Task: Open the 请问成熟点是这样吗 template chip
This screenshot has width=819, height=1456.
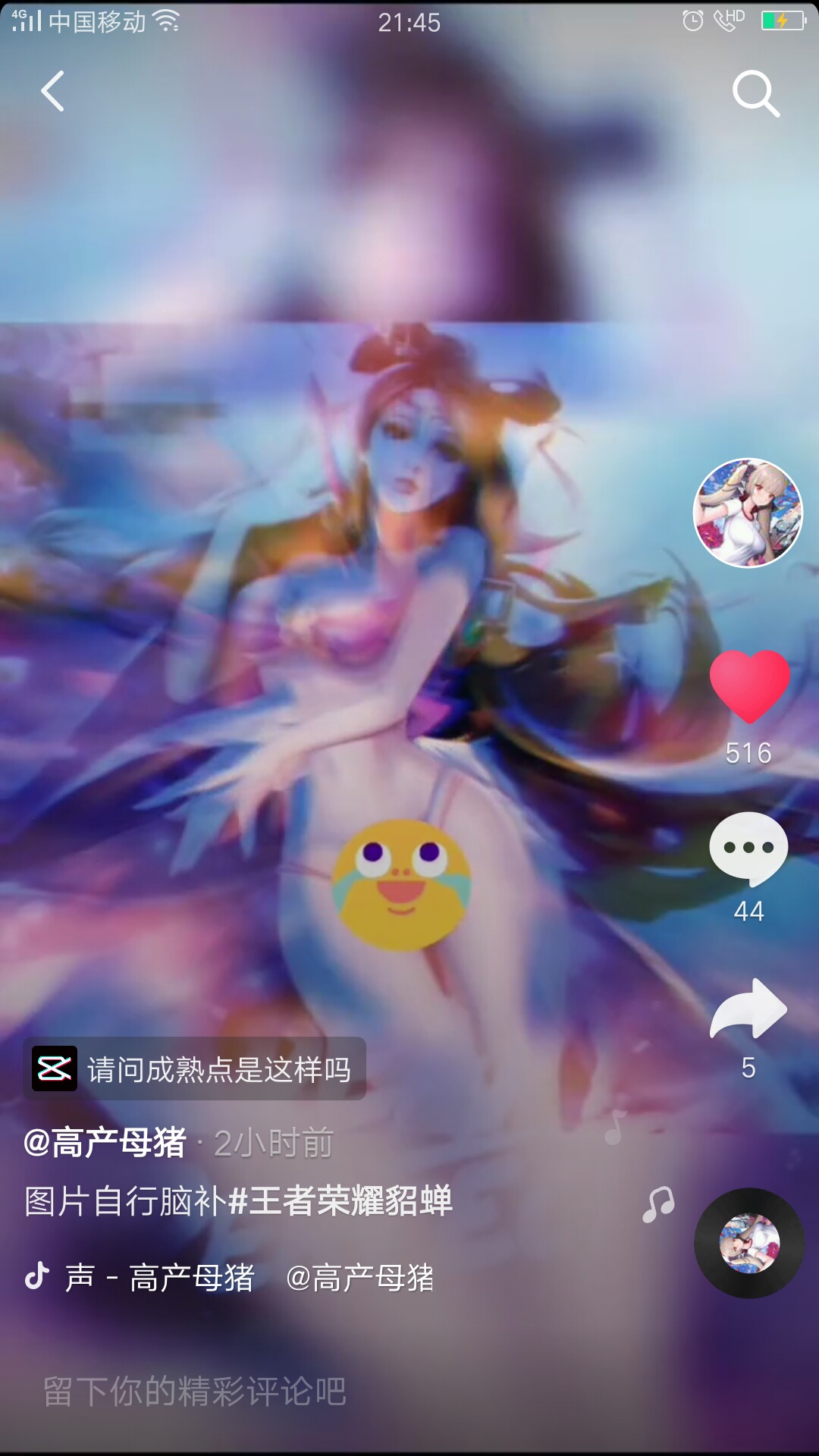Action: point(195,1068)
